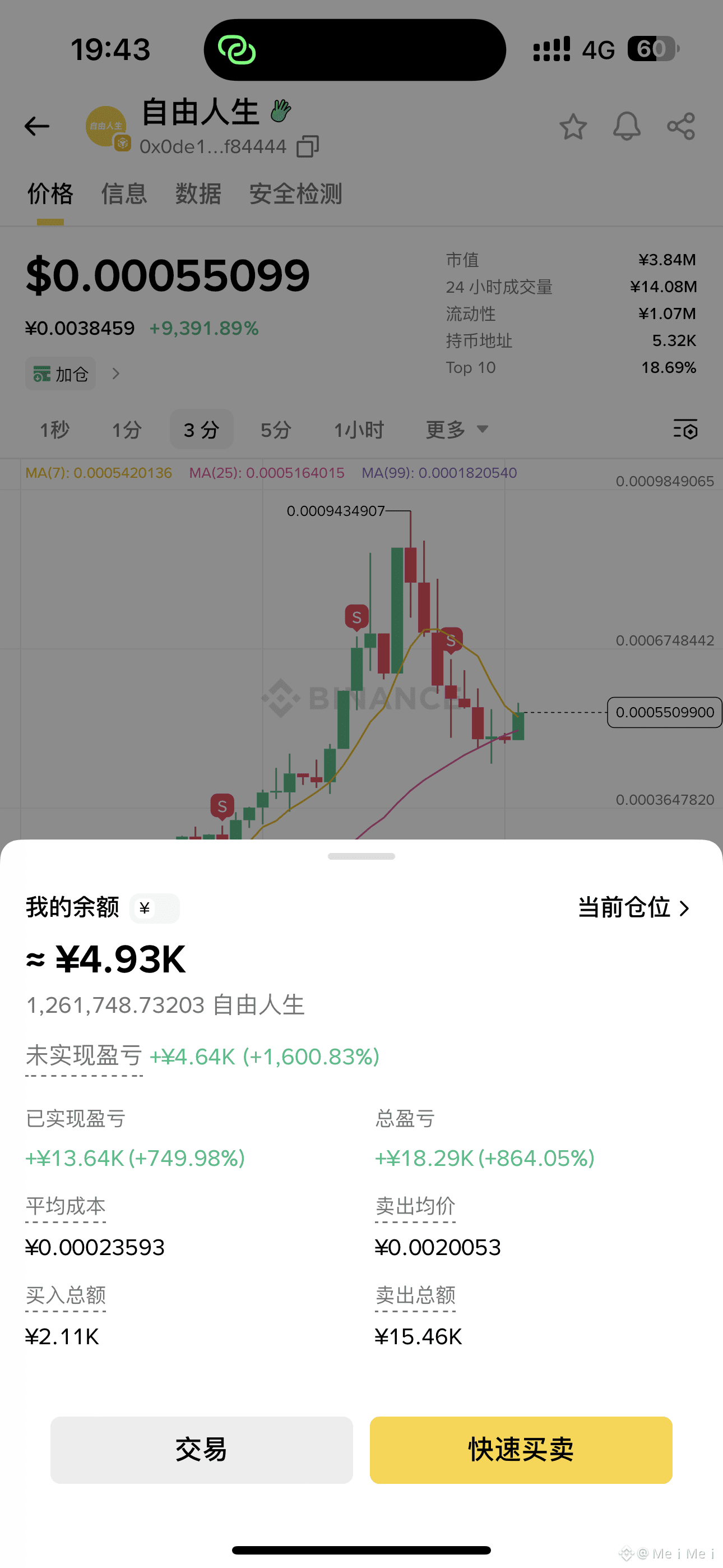Select the 1小时 chart timeframe
723x1568 pixels.
pyautogui.click(x=359, y=429)
